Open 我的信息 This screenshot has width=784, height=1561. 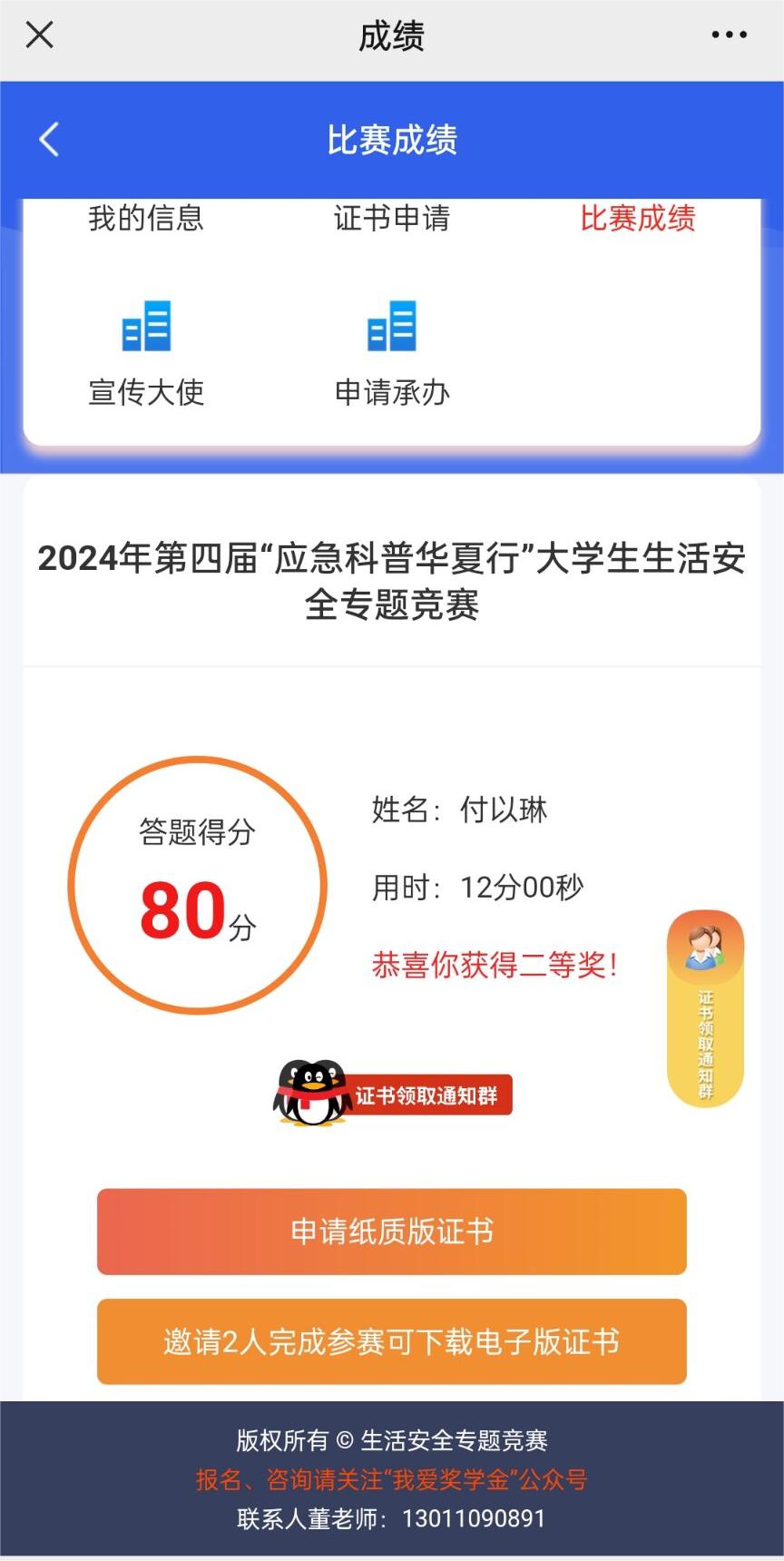(146, 218)
